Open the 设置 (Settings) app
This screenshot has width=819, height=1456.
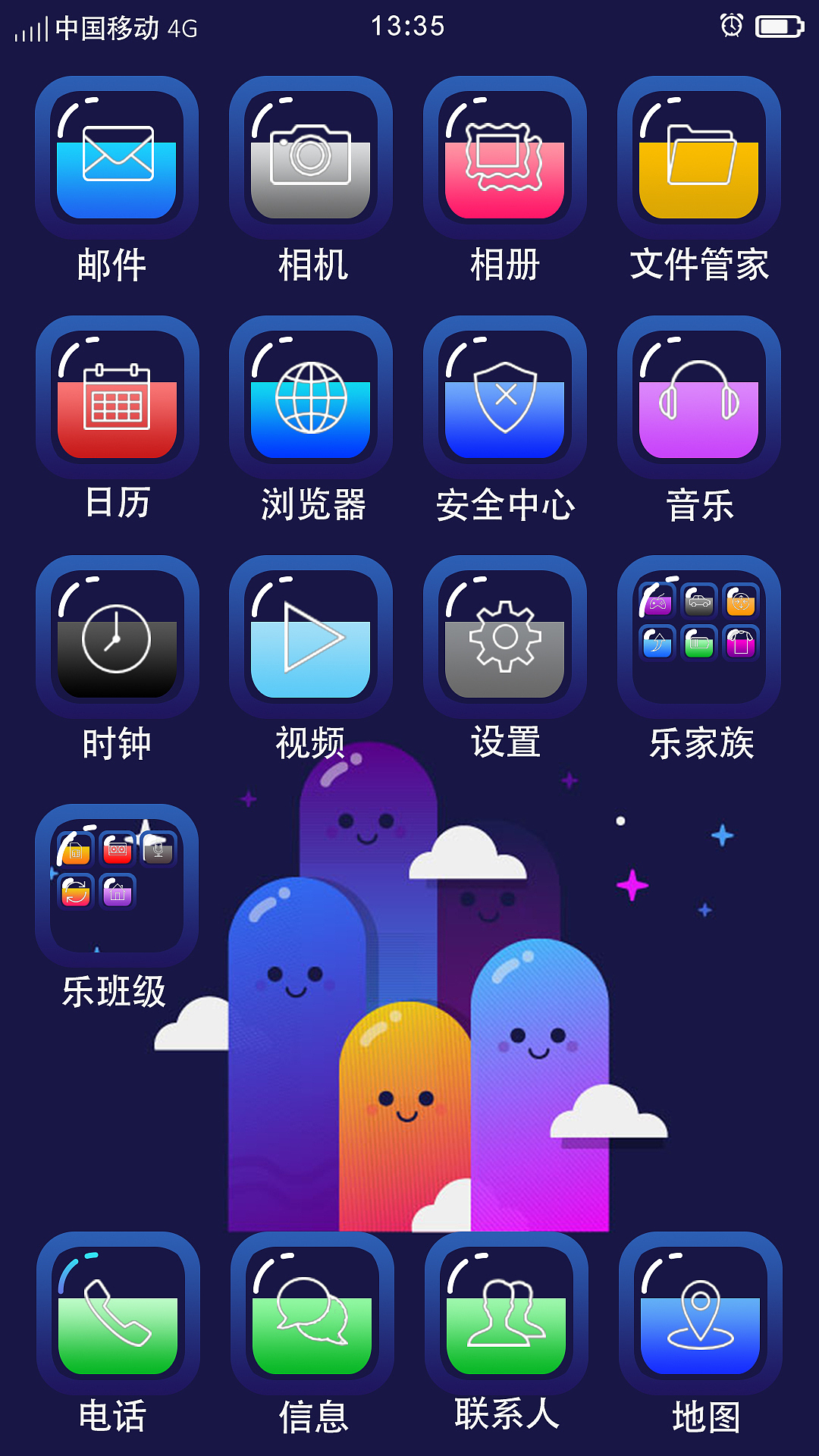pyautogui.click(x=504, y=637)
